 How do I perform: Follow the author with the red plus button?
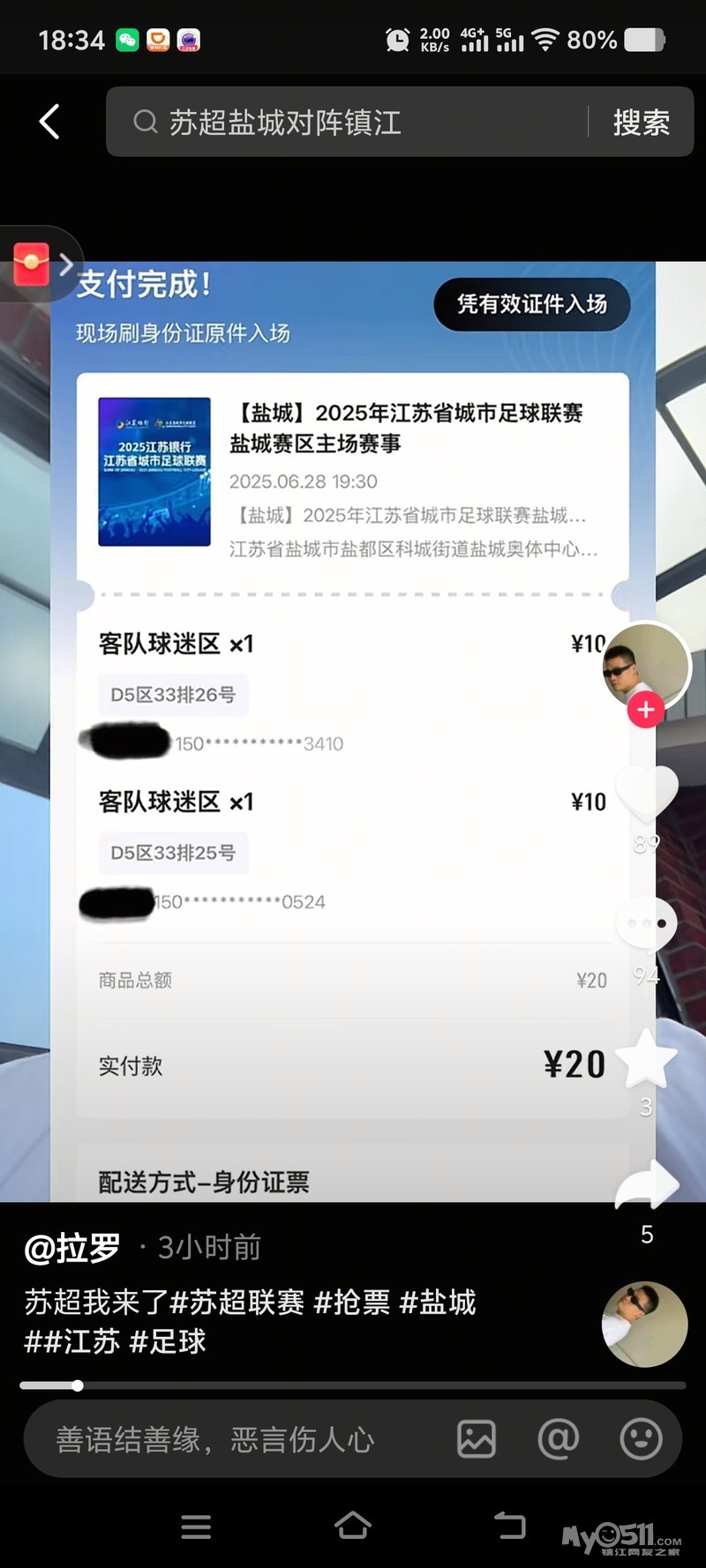point(645,710)
